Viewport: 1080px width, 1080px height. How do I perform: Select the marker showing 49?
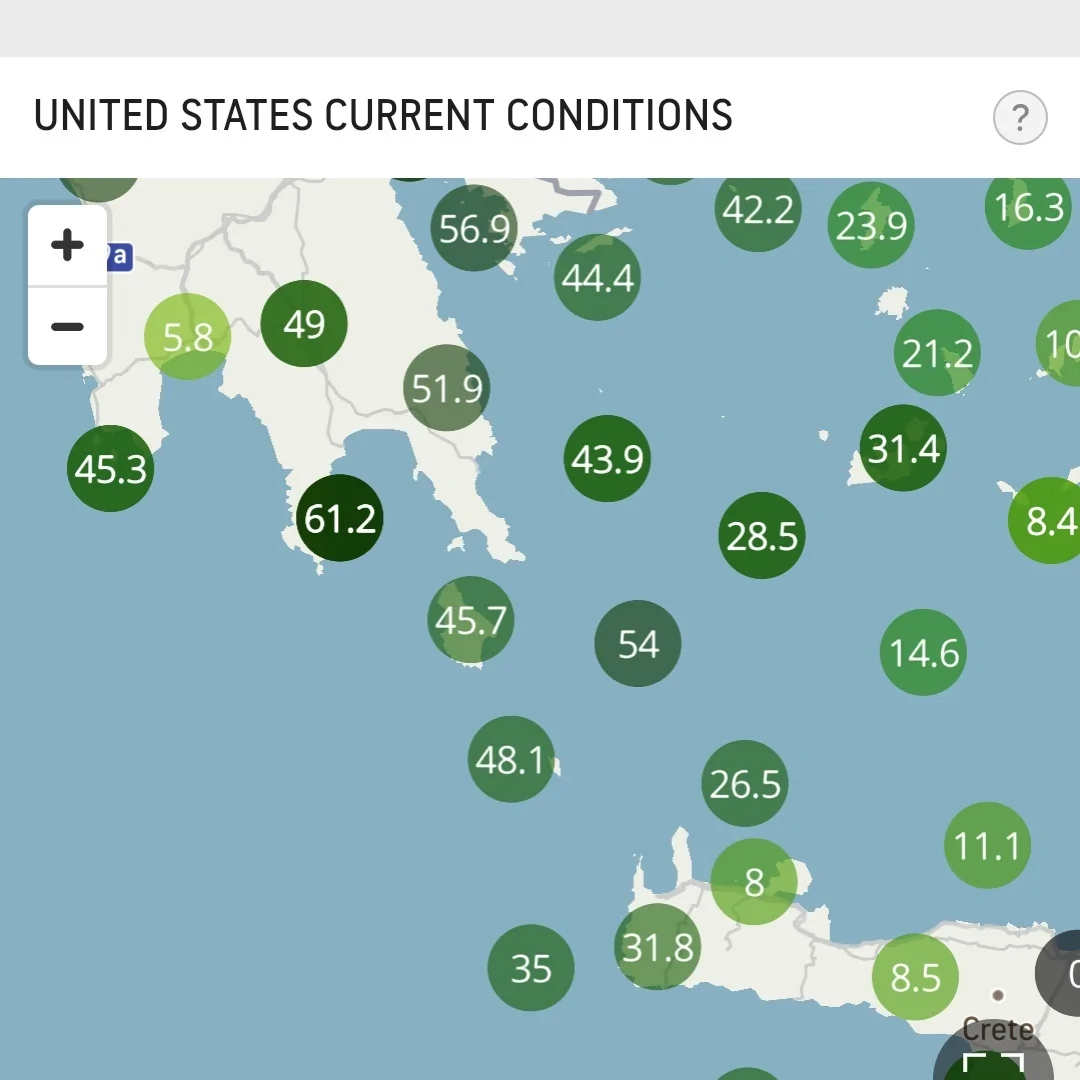(x=304, y=324)
